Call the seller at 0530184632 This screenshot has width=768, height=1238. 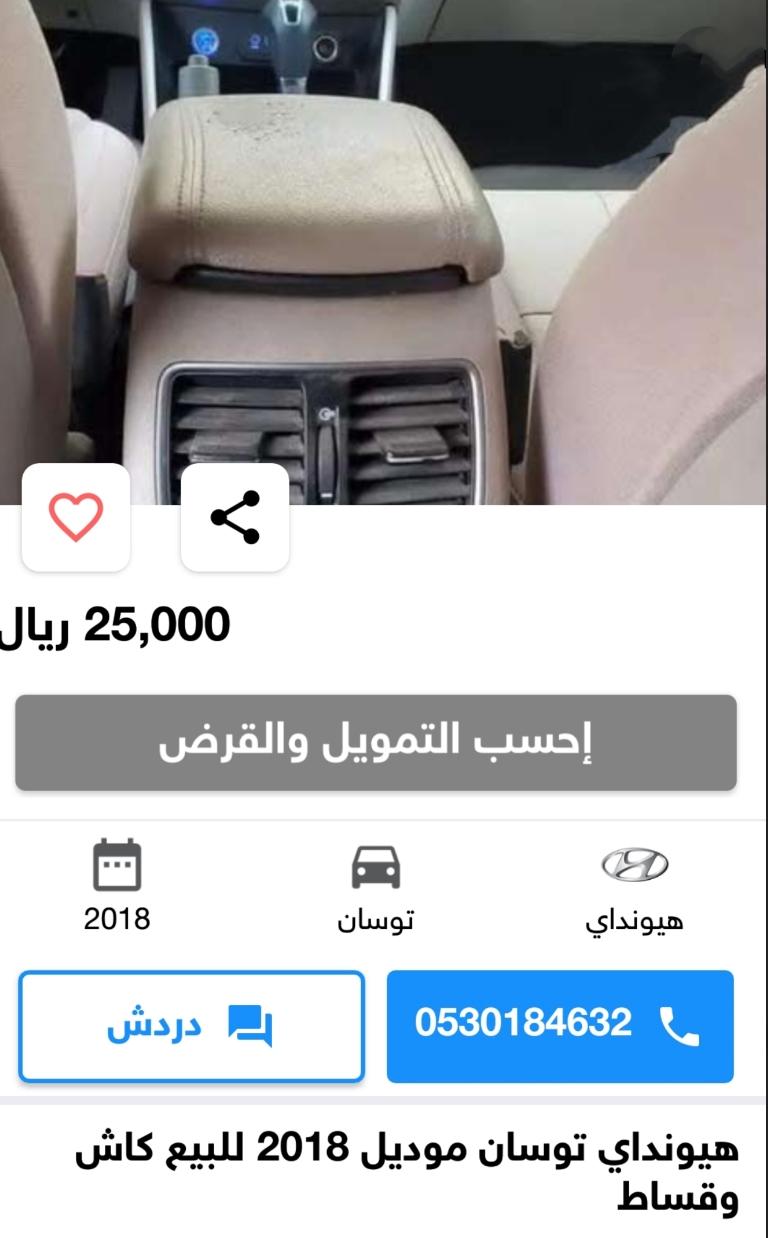(560, 1026)
